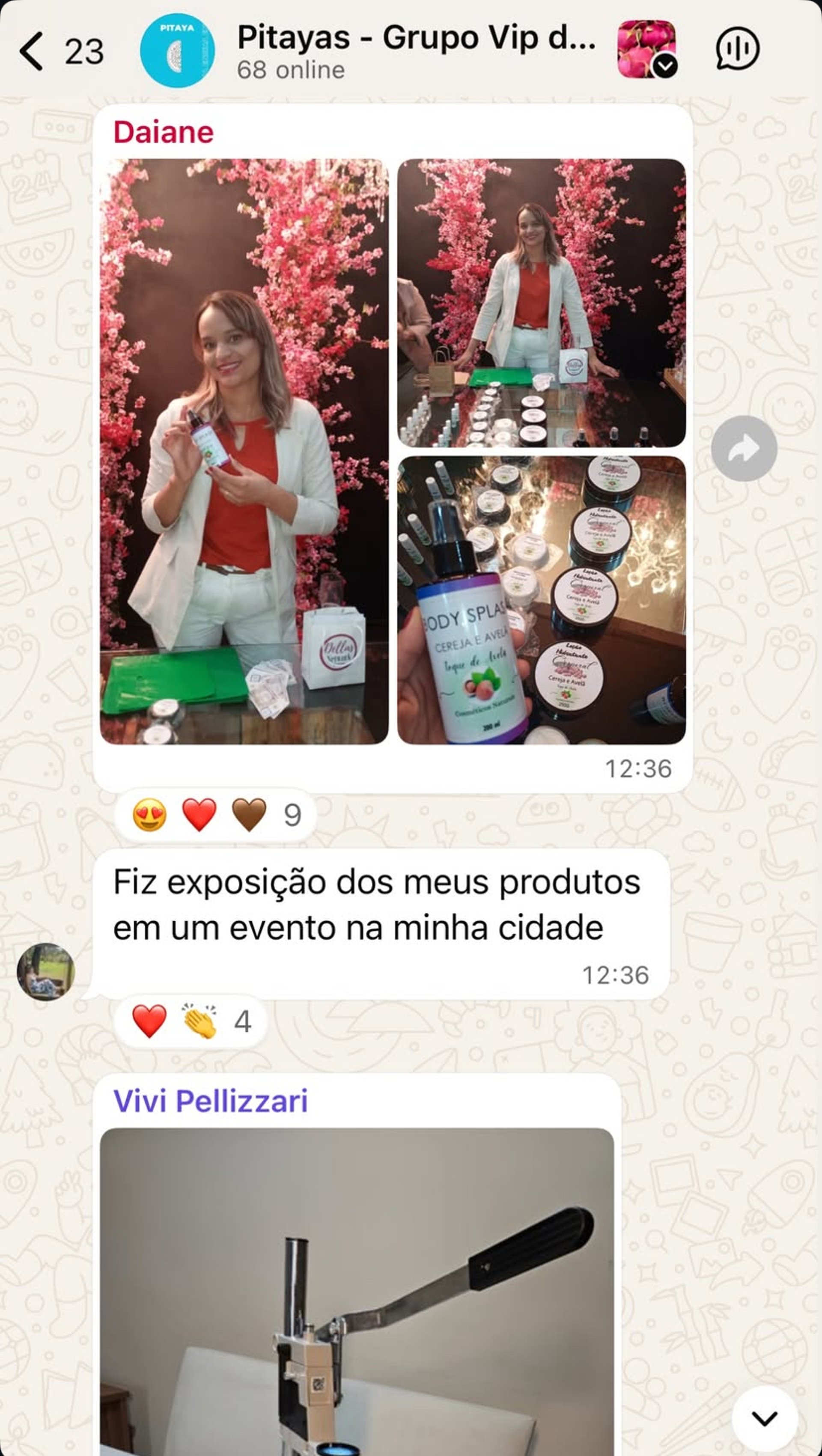View the 9 reactions on Daiane's photos

click(x=215, y=815)
